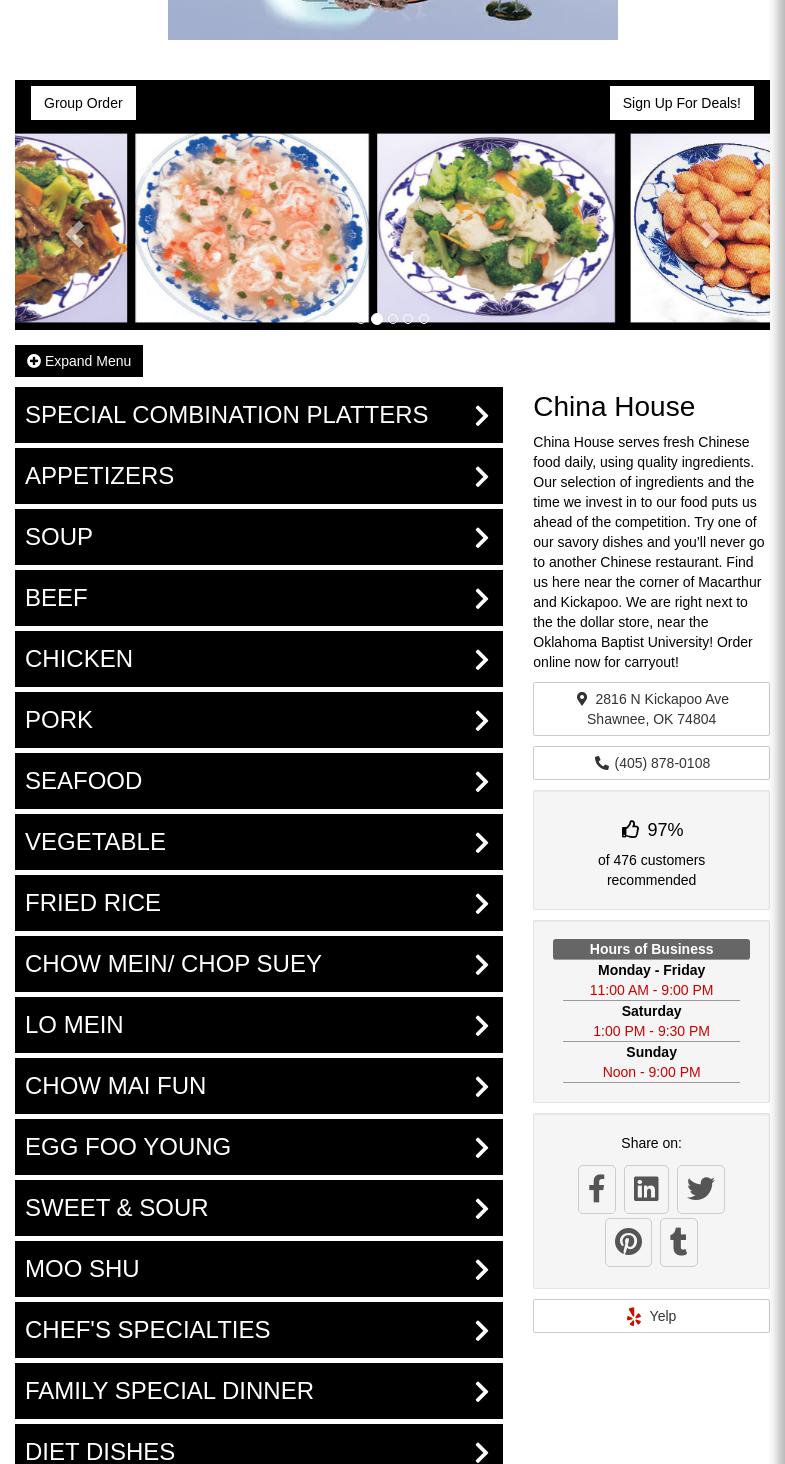The width and height of the screenshot is (785, 1464).
Task: Share on Pinterest
Action: [628, 1242]
